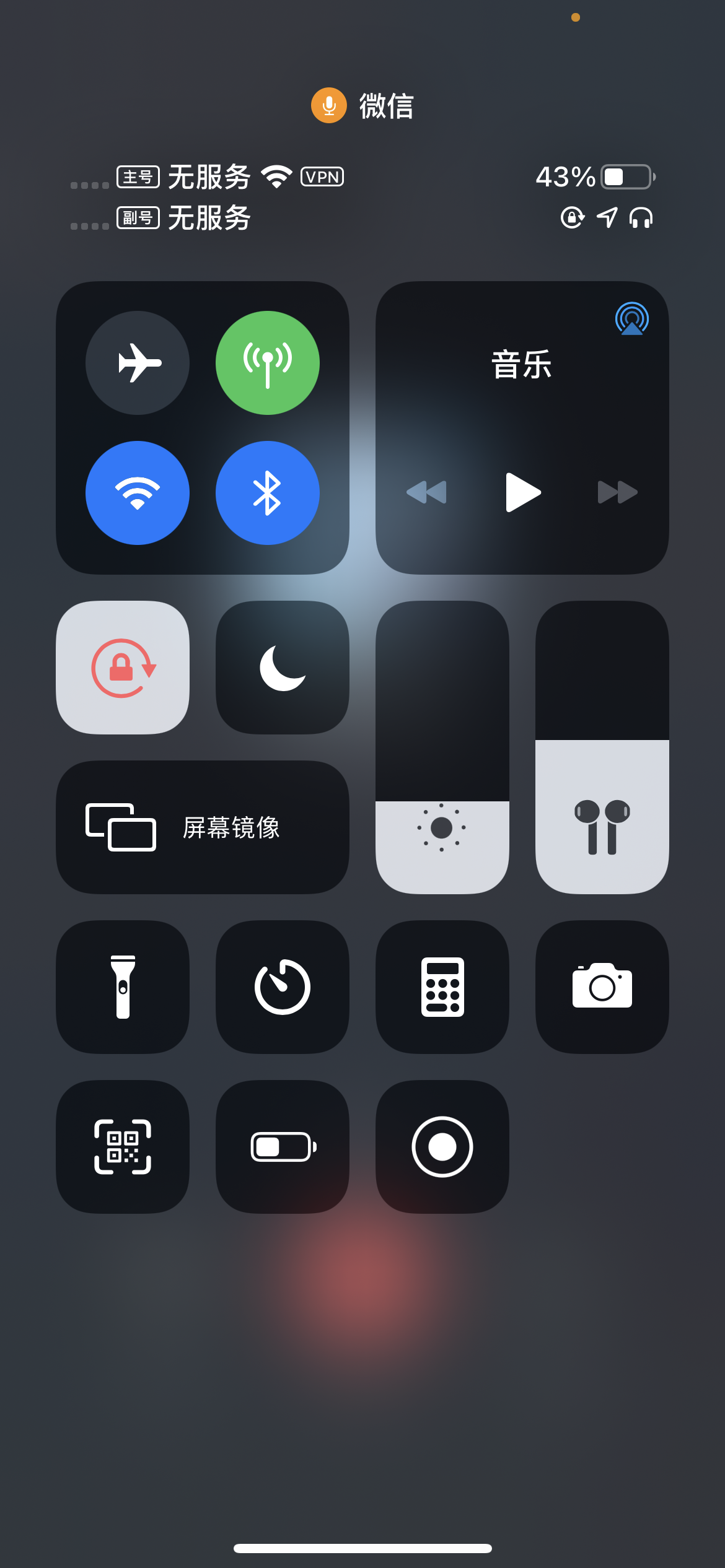Turn on the flashlight
The height and width of the screenshot is (1568, 725).
[x=123, y=987]
